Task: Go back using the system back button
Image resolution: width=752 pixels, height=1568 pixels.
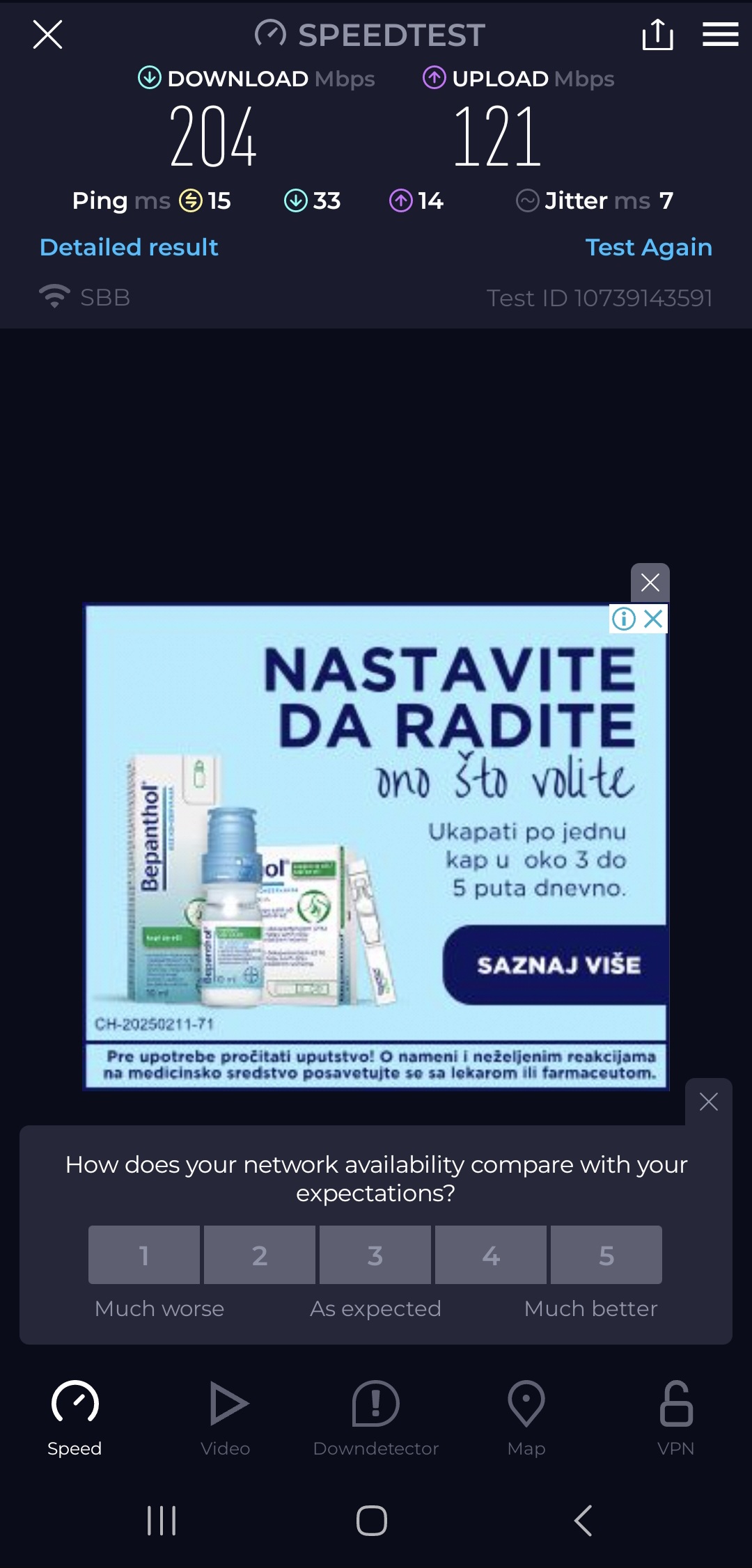Action: point(583,1521)
